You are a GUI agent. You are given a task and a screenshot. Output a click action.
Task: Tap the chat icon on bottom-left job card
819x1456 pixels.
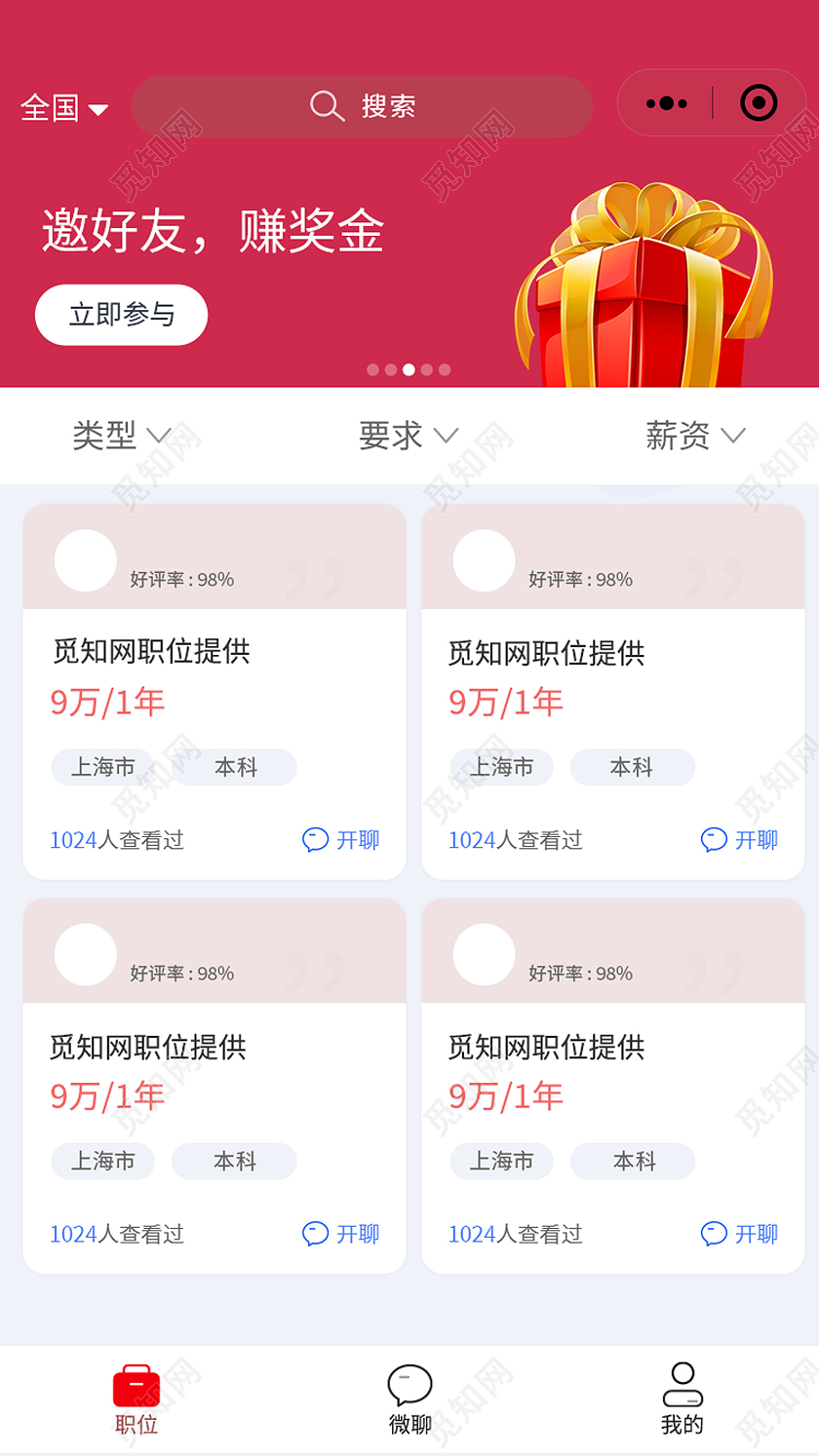(314, 1235)
